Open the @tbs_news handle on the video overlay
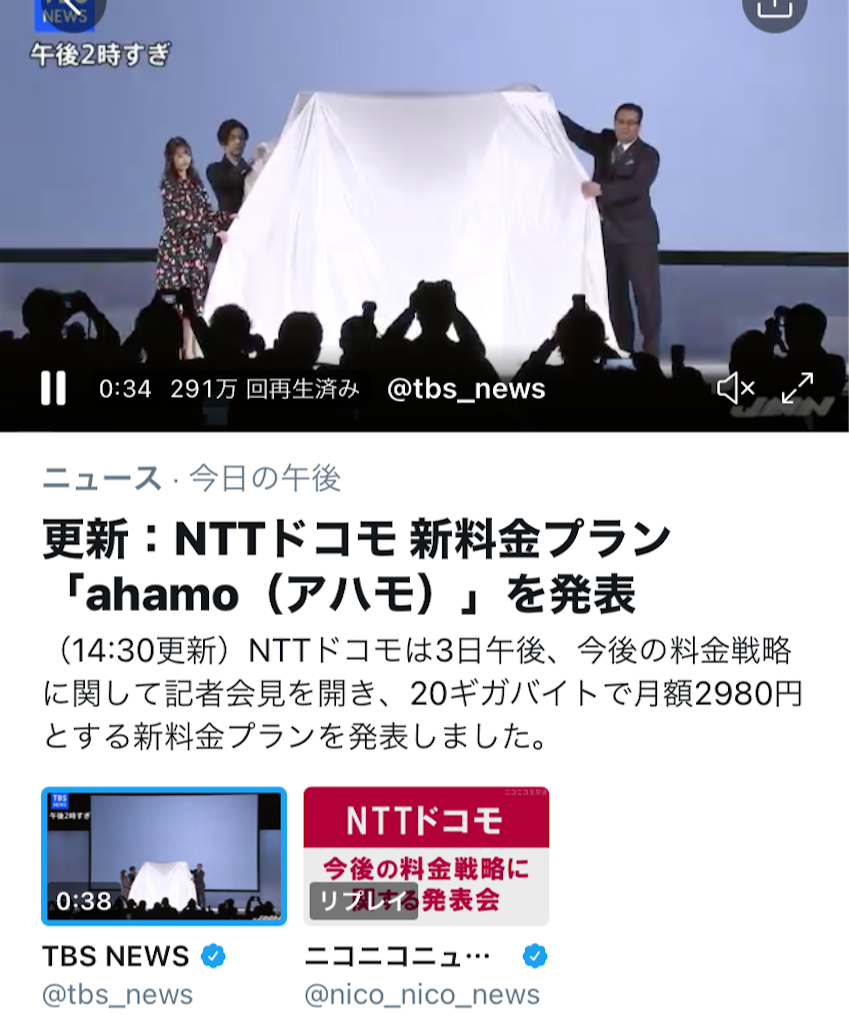The image size is (849, 1024). (x=466, y=391)
